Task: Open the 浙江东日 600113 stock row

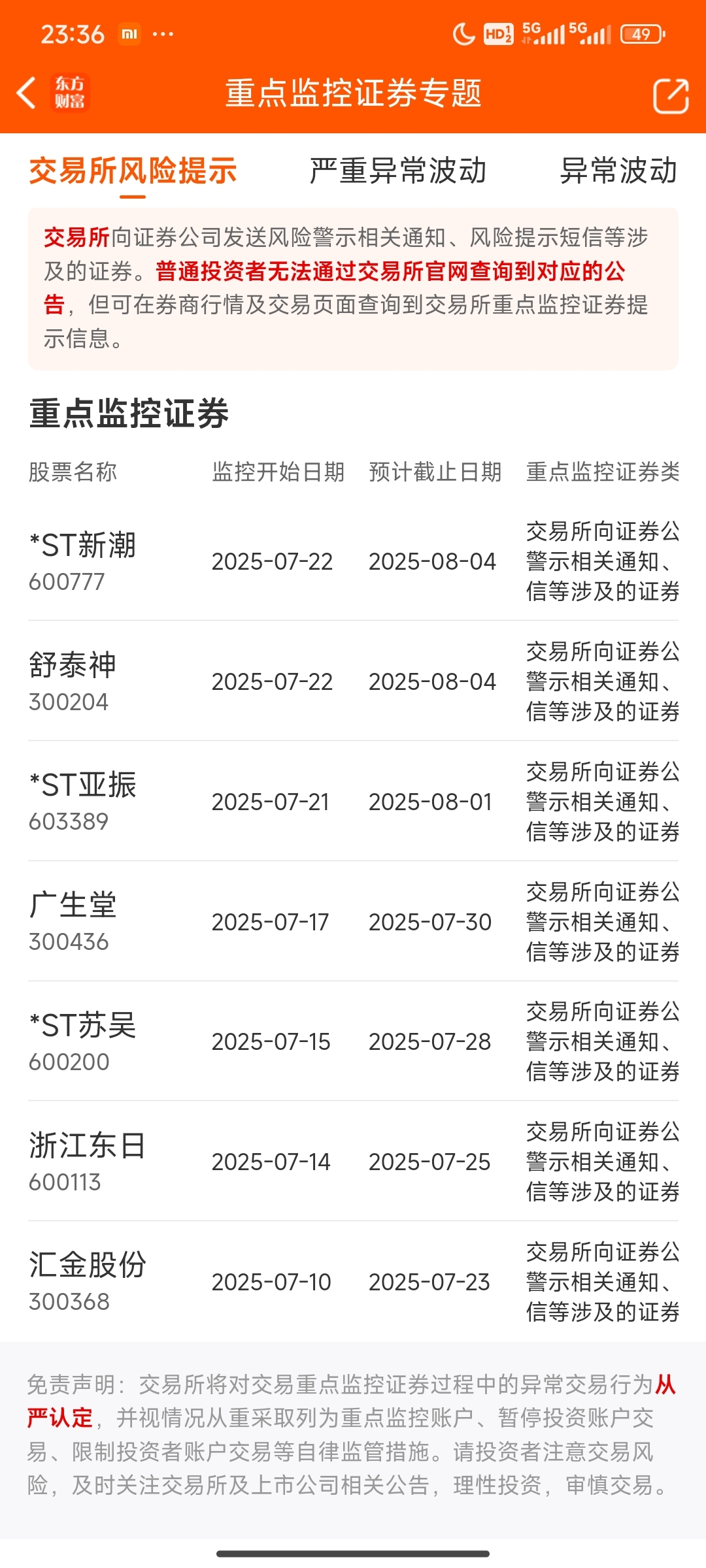Action: pyautogui.click(x=353, y=1162)
